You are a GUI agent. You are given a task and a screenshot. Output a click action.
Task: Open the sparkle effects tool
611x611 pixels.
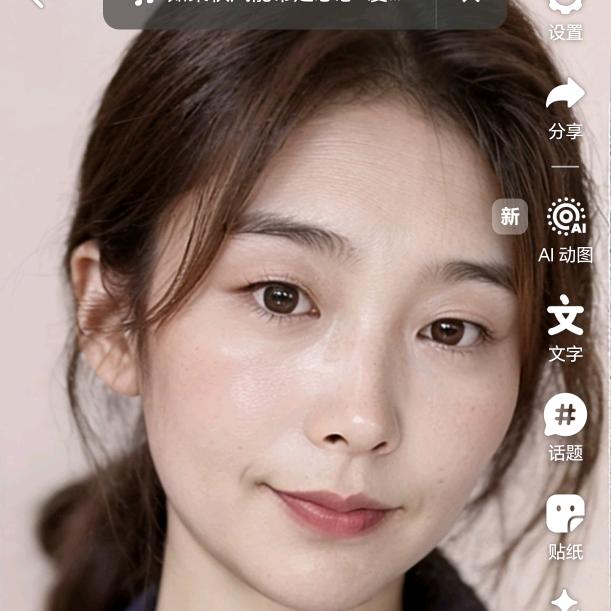click(x=566, y=599)
